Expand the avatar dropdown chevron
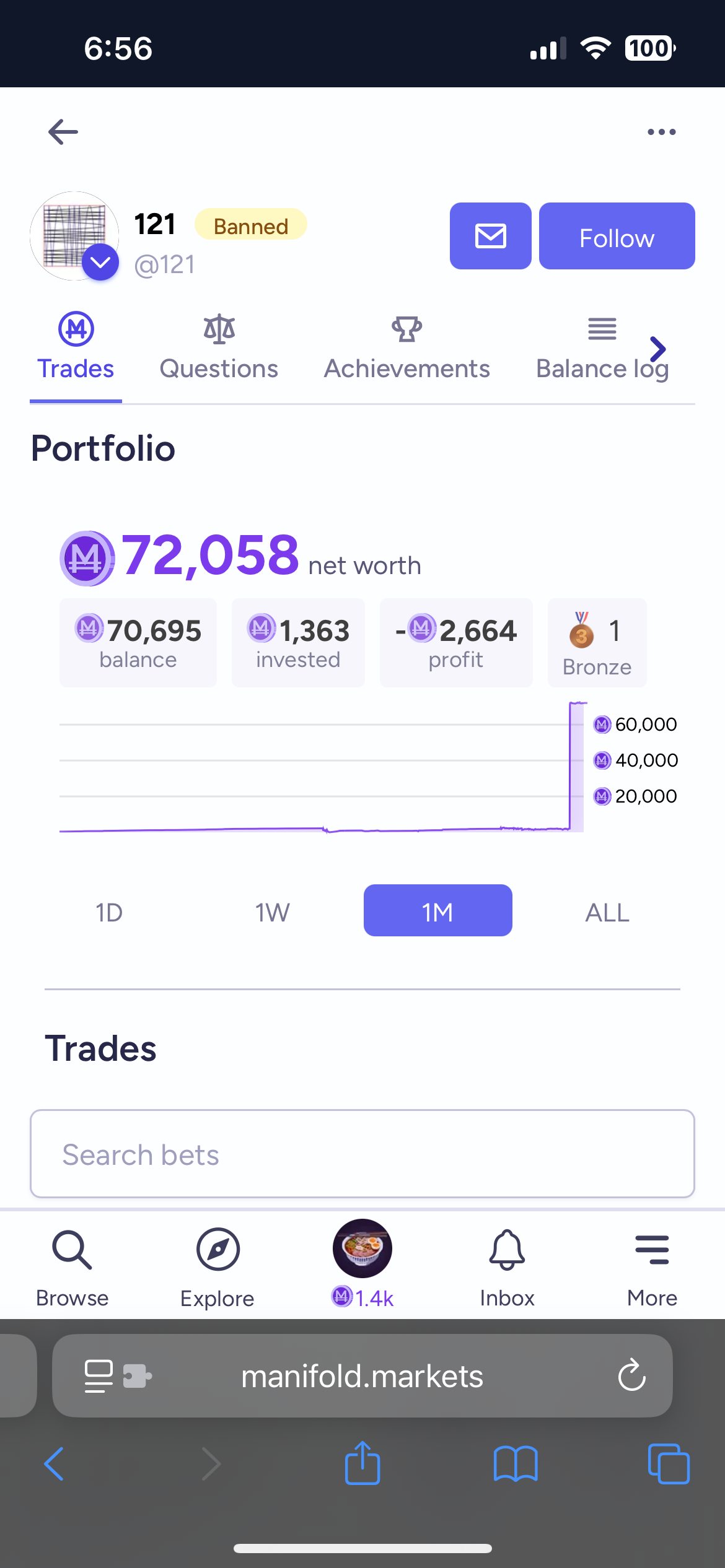The image size is (725, 1568). point(100,262)
